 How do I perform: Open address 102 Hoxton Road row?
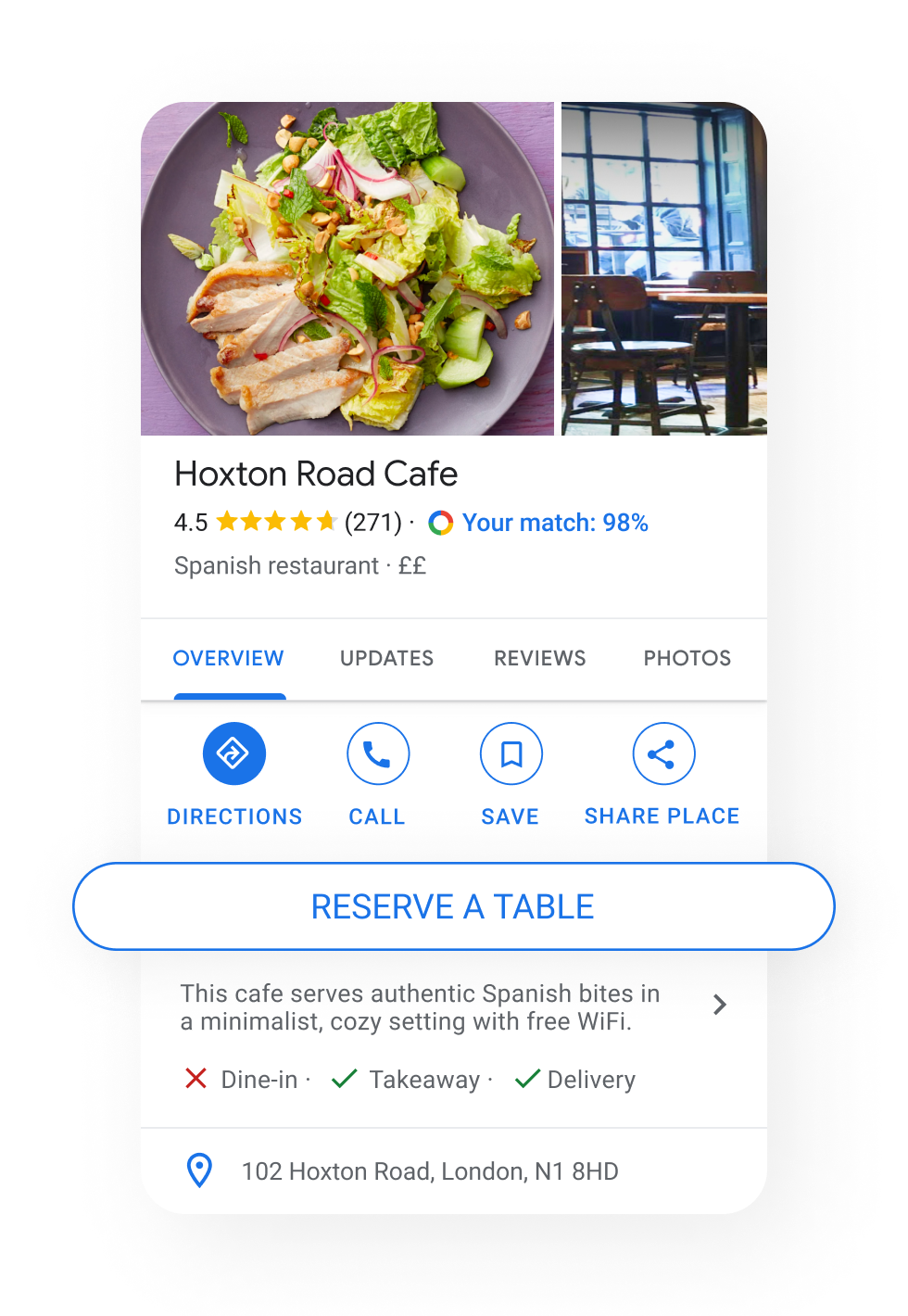click(x=454, y=1171)
